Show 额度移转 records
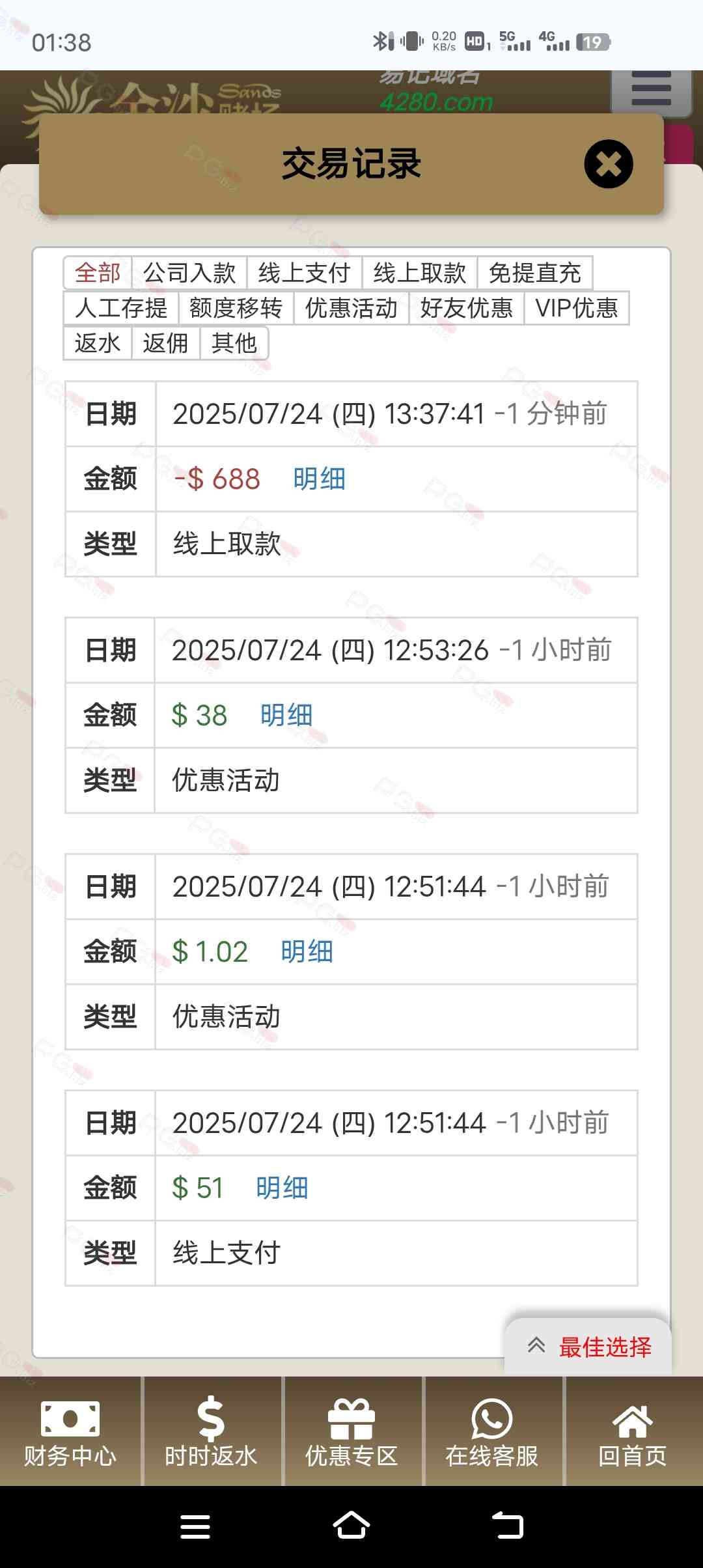This screenshot has width=703, height=1568. click(236, 308)
